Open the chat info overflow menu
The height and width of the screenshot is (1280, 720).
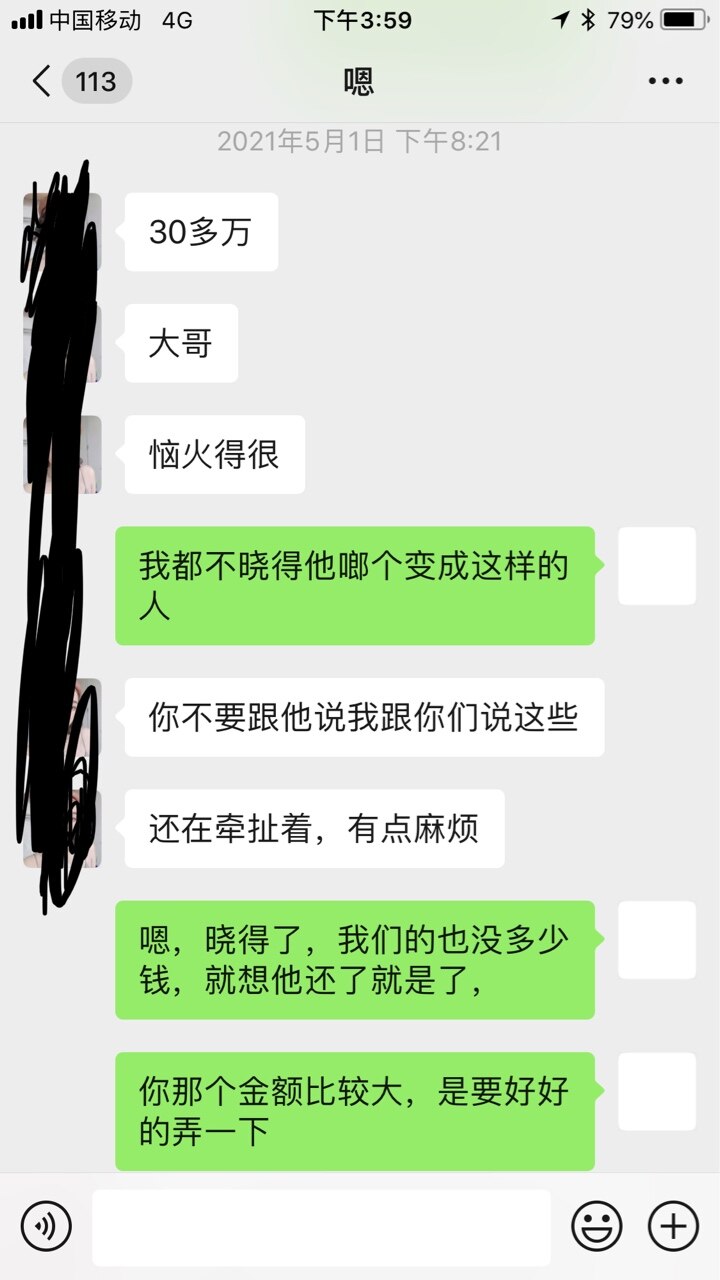(665, 81)
